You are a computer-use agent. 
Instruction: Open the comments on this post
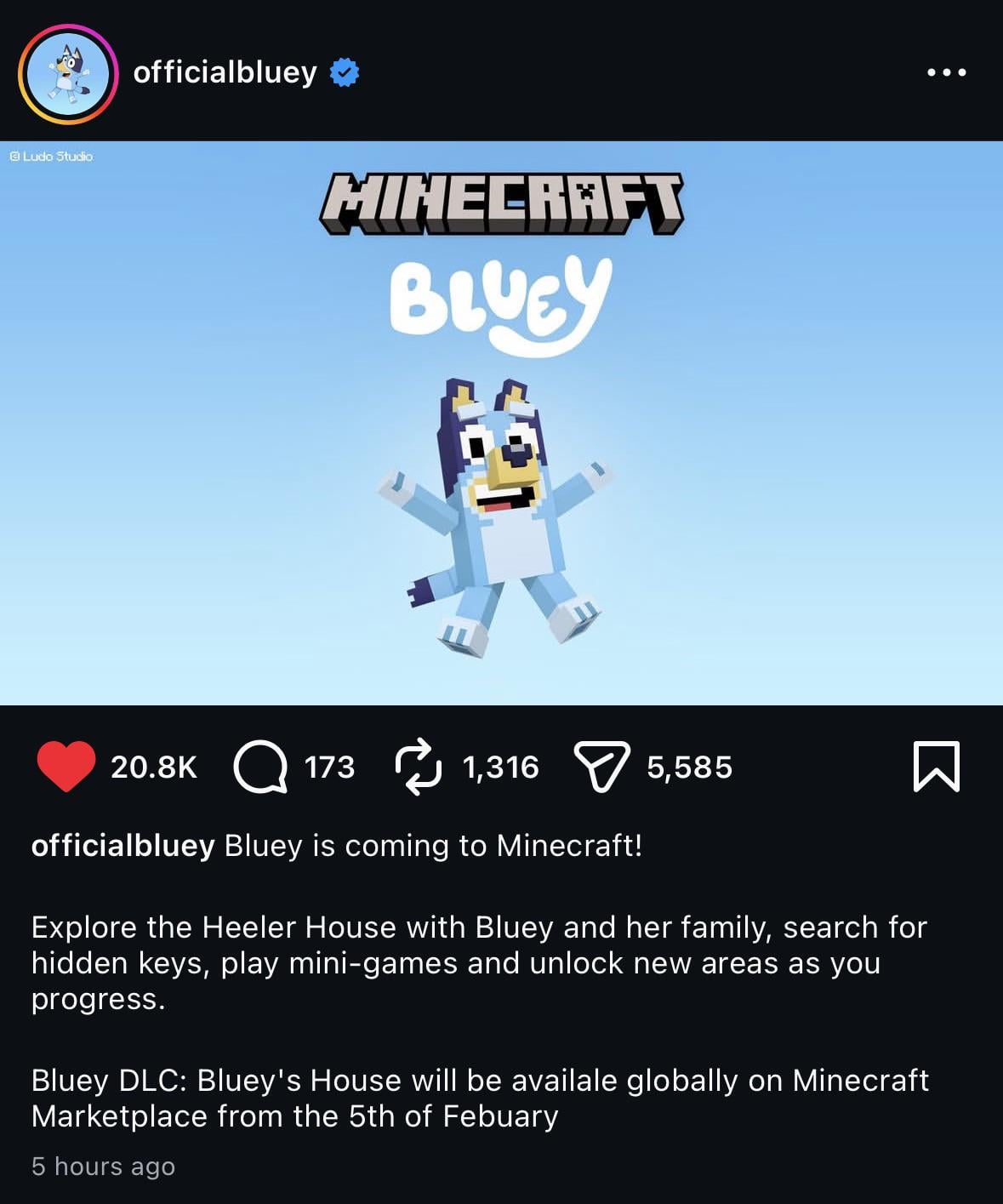259,767
